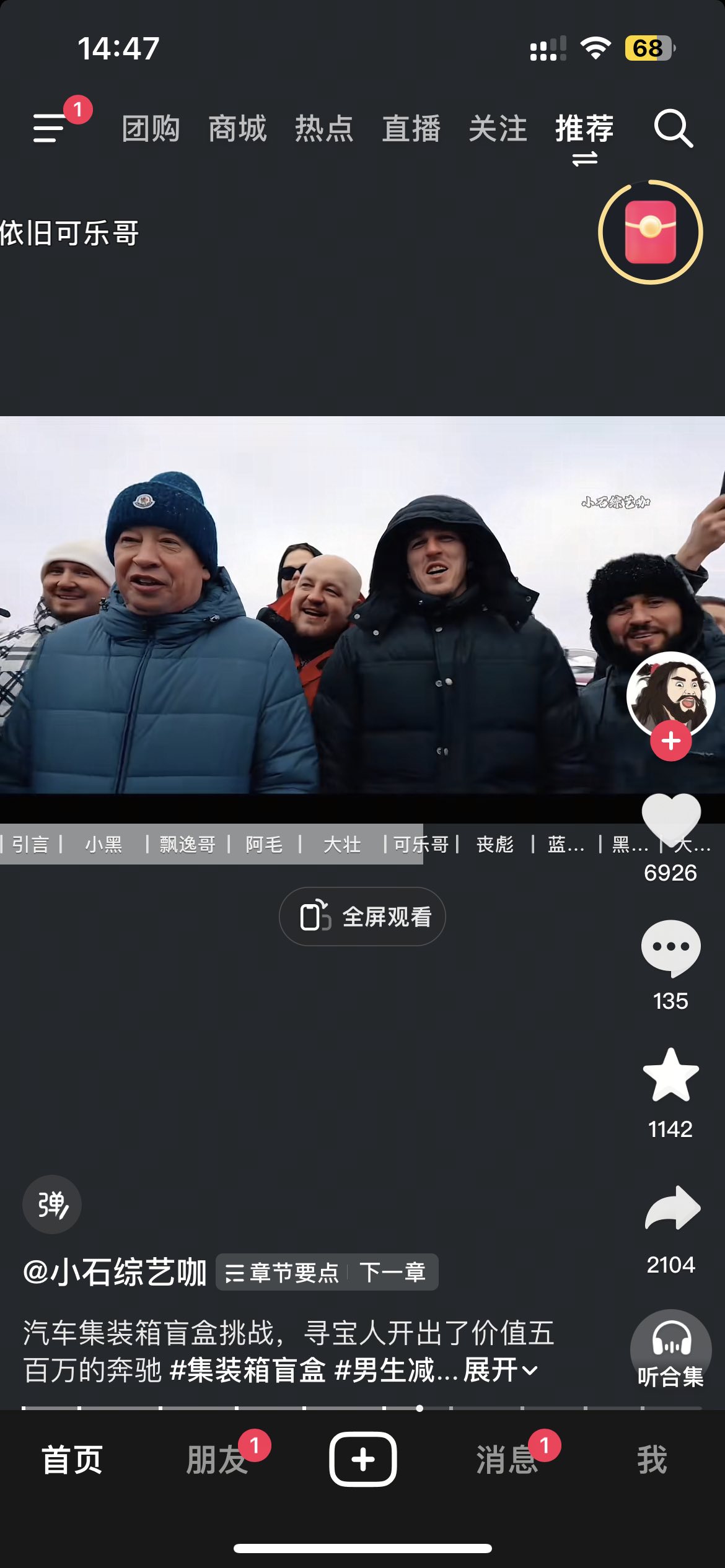Screen dimensions: 725x1568
Task: Expand the description with 展开
Action: click(x=499, y=1370)
